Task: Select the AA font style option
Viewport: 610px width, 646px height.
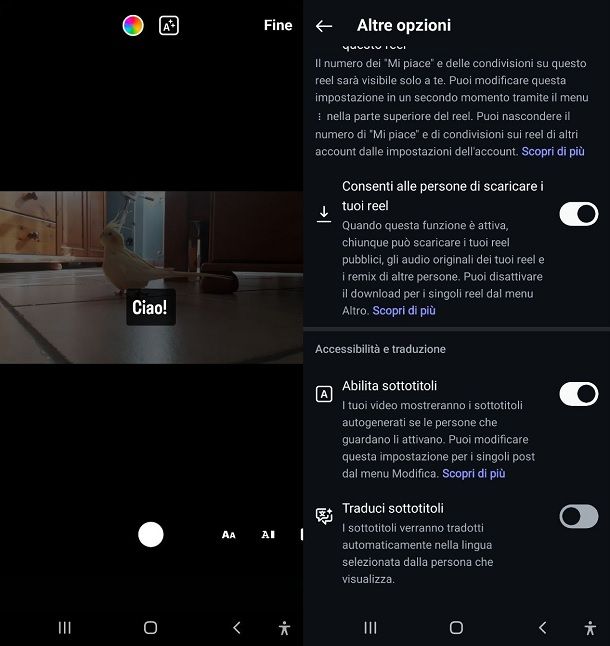Action: [228, 535]
